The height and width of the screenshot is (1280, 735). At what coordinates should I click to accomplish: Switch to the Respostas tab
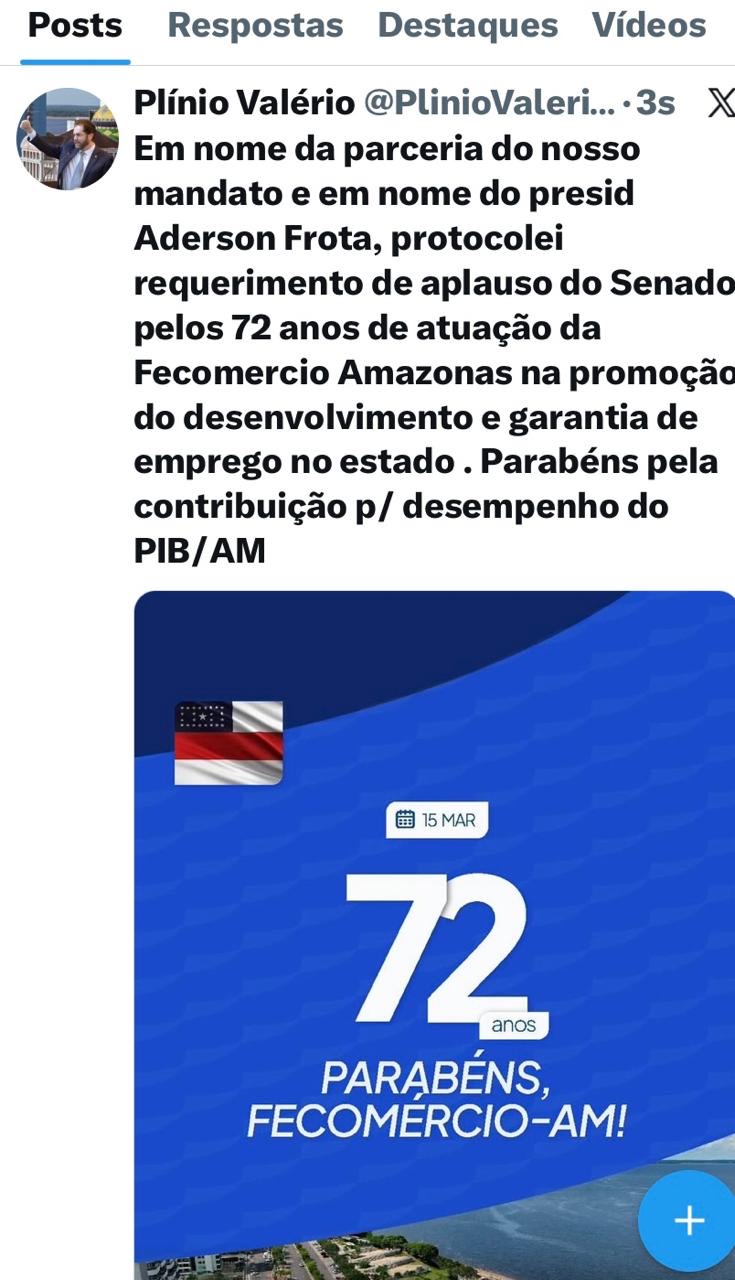click(255, 26)
